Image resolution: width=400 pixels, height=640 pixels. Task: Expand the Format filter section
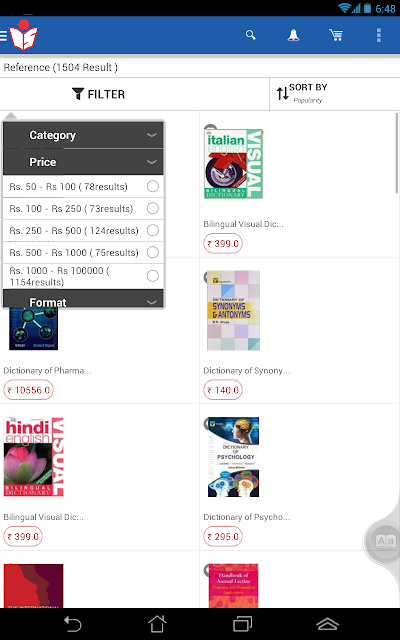point(83,299)
